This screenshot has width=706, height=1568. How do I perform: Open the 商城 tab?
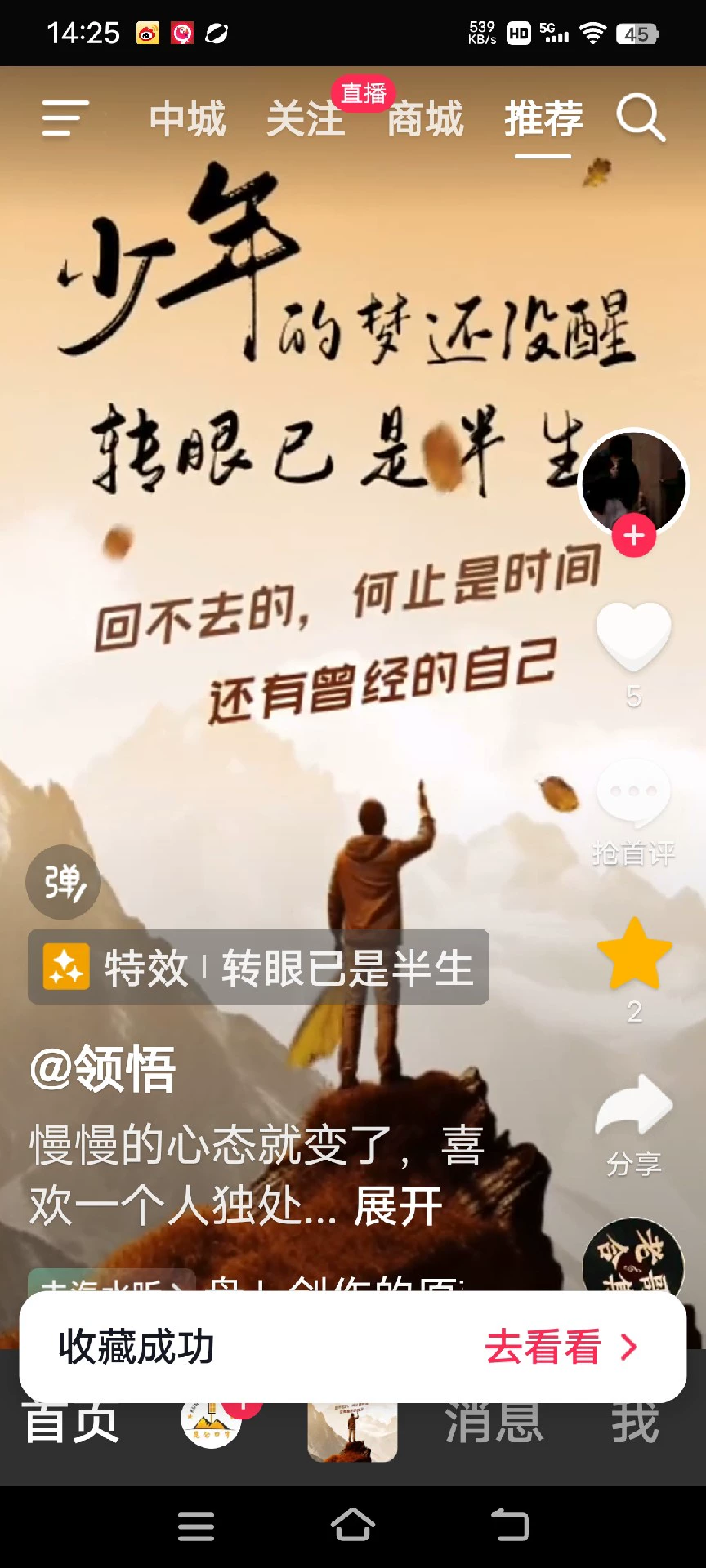(x=425, y=119)
